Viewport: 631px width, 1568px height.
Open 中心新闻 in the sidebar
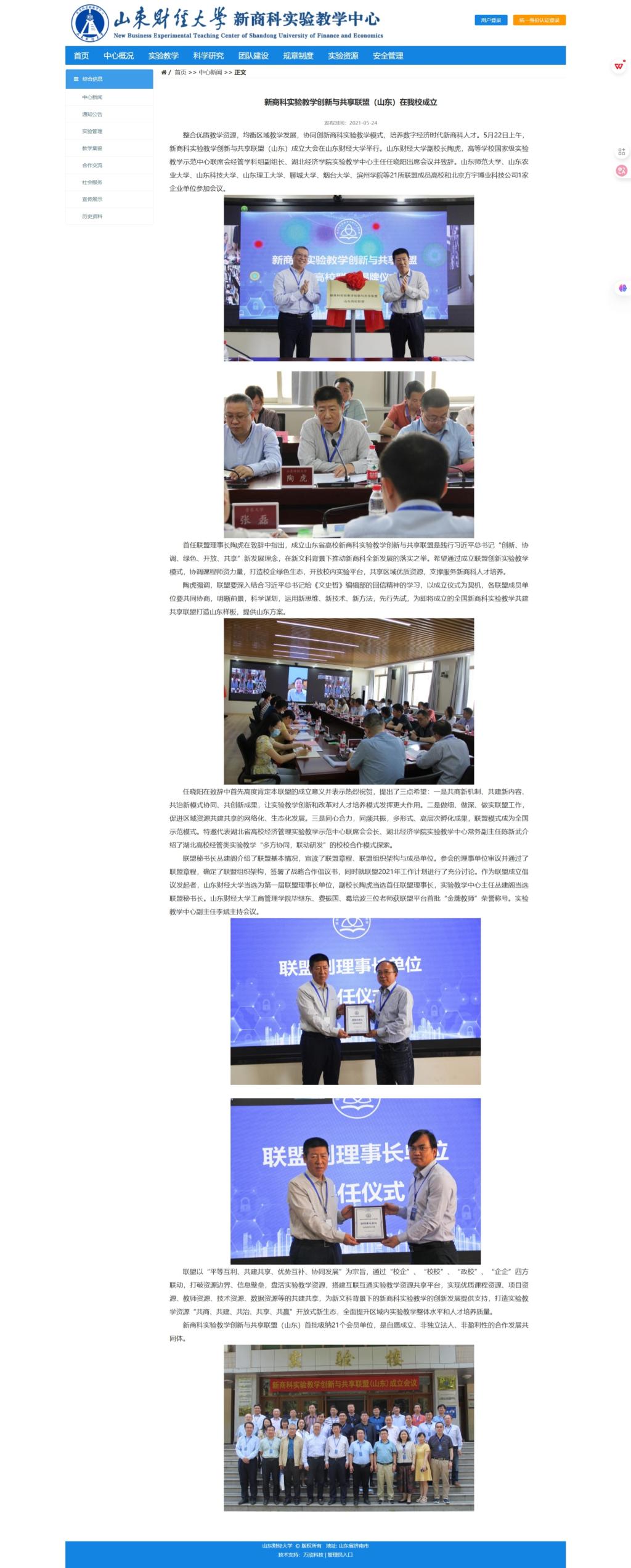92,97
